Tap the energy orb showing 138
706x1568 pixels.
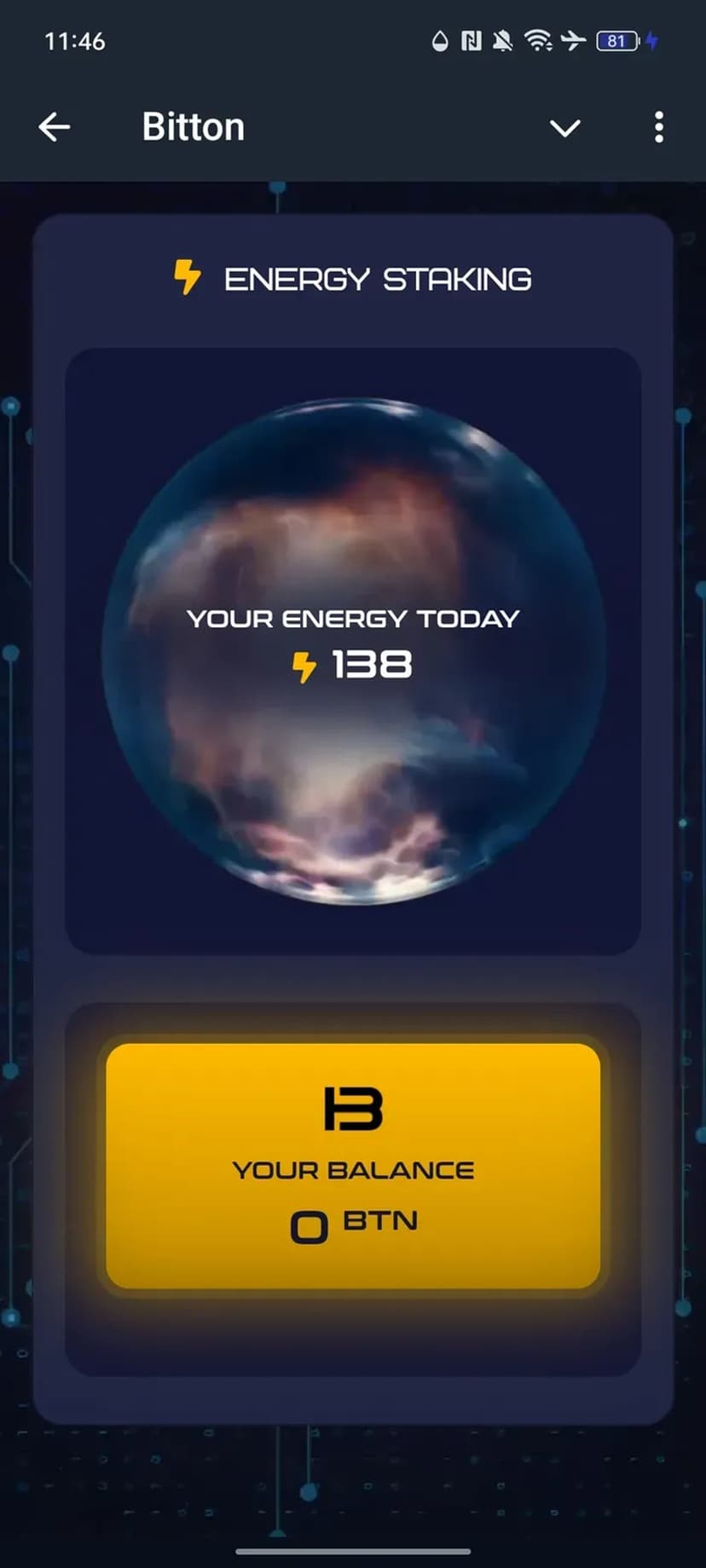(353, 652)
